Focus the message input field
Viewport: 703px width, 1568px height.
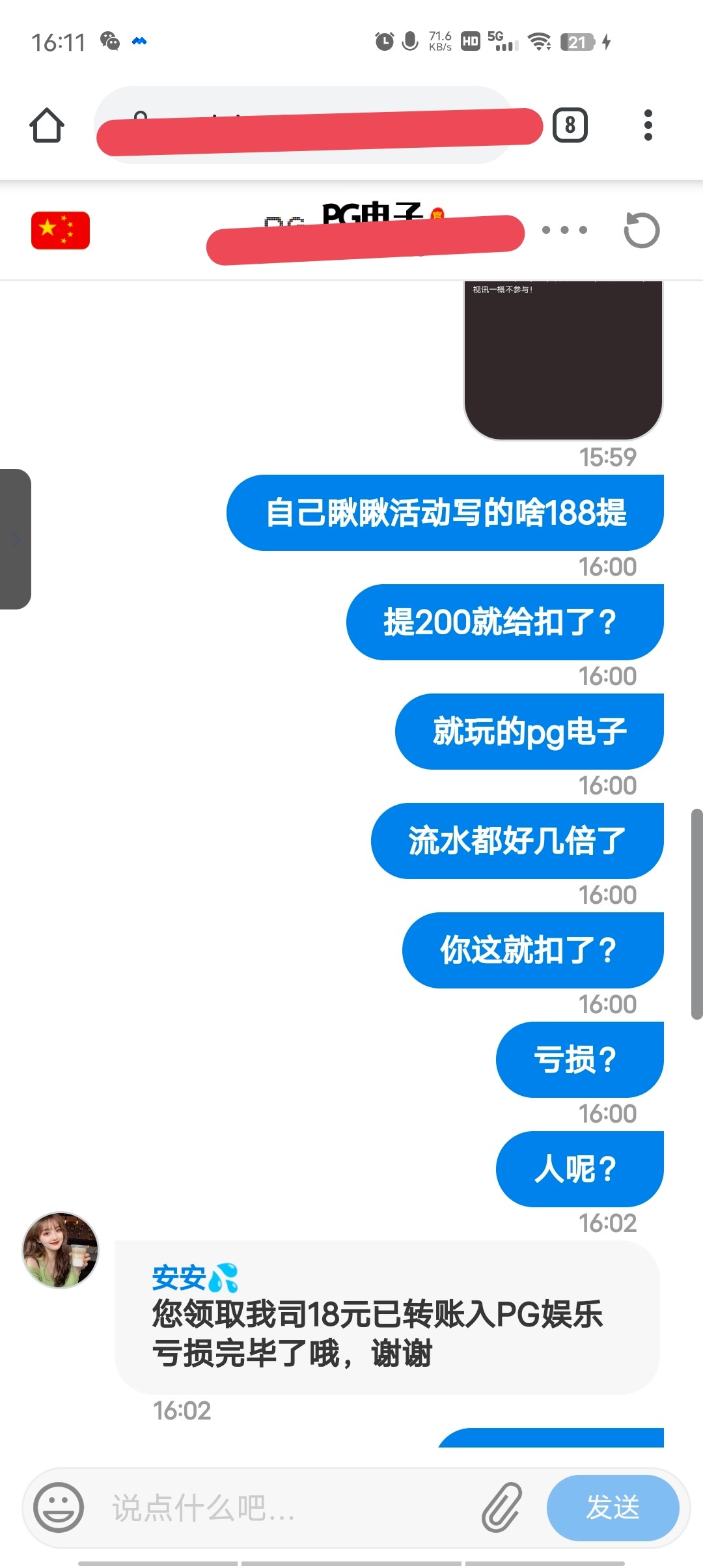(286, 1507)
